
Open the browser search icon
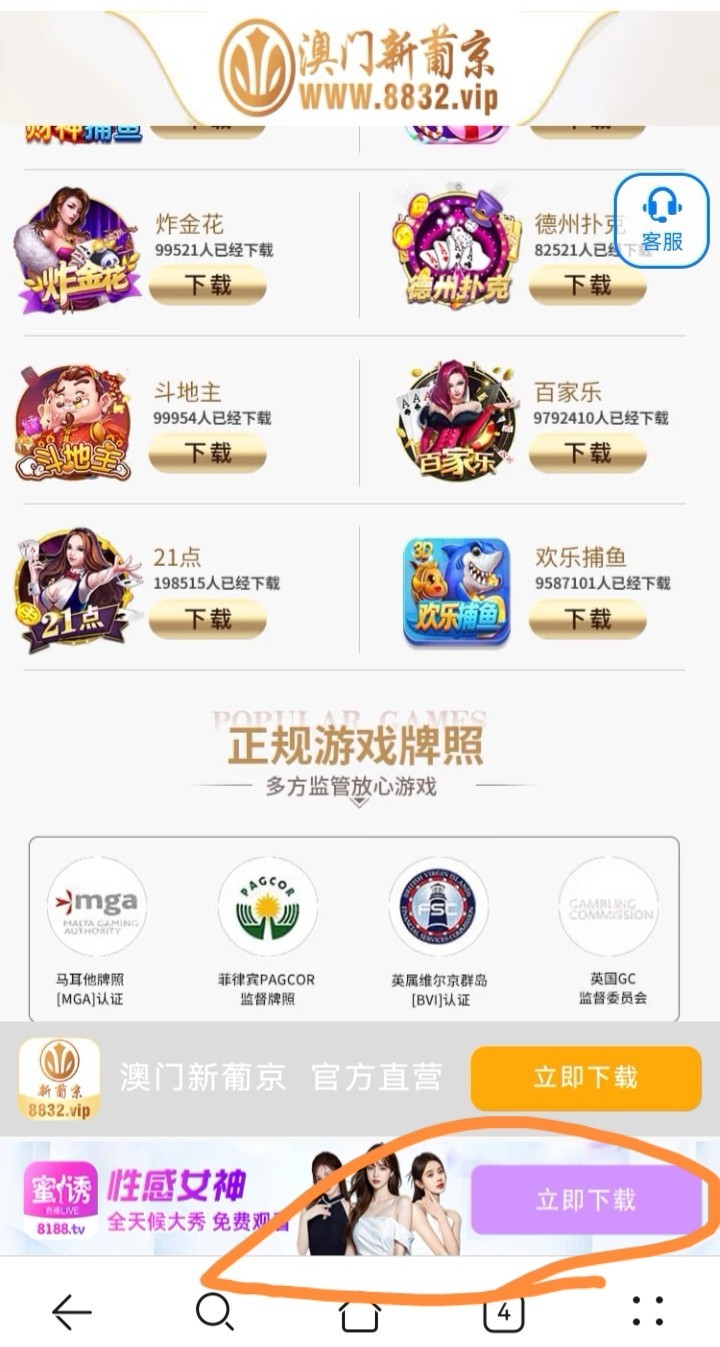coord(215,1311)
